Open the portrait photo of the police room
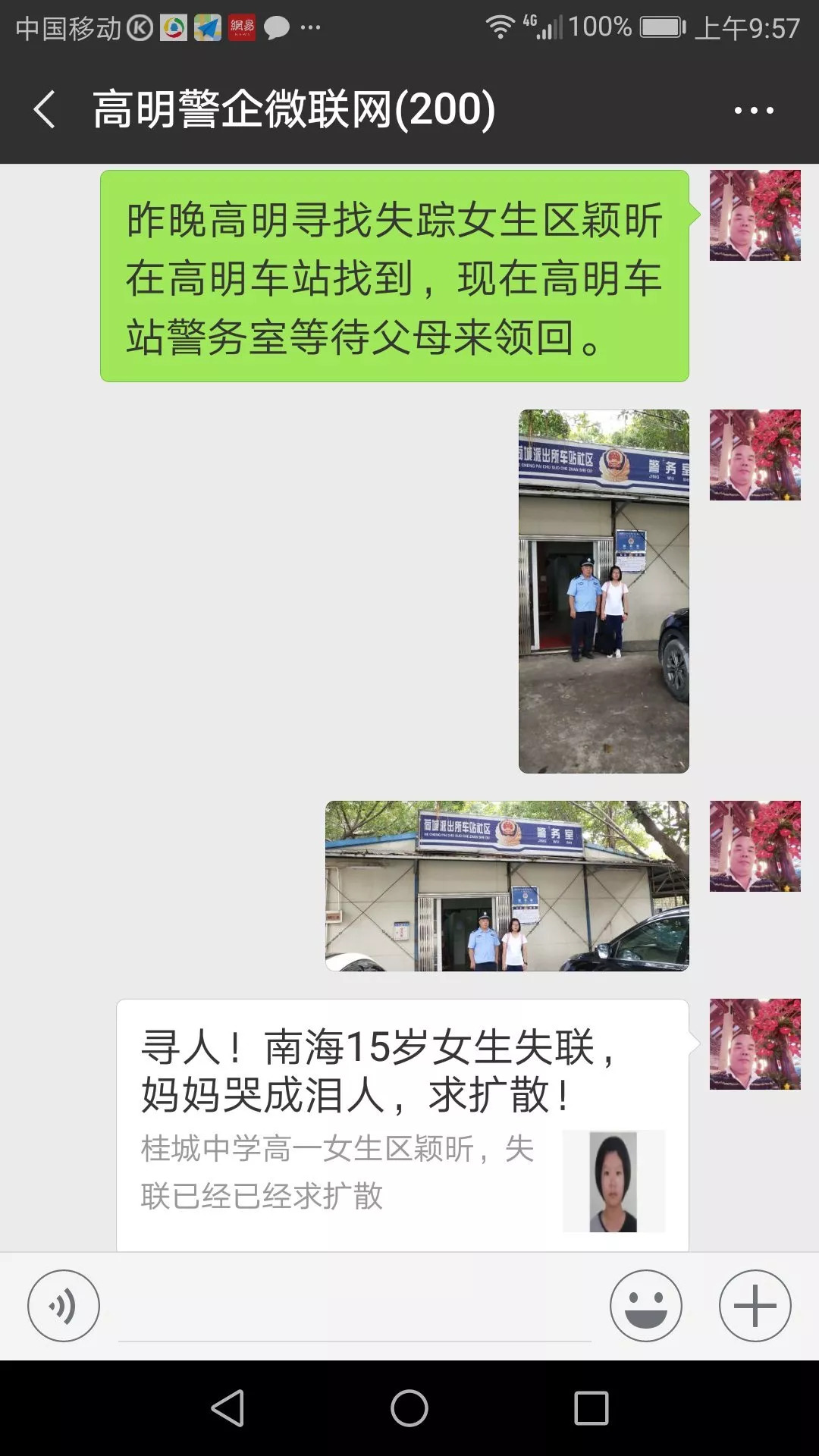The width and height of the screenshot is (819, 1456). 604,591
